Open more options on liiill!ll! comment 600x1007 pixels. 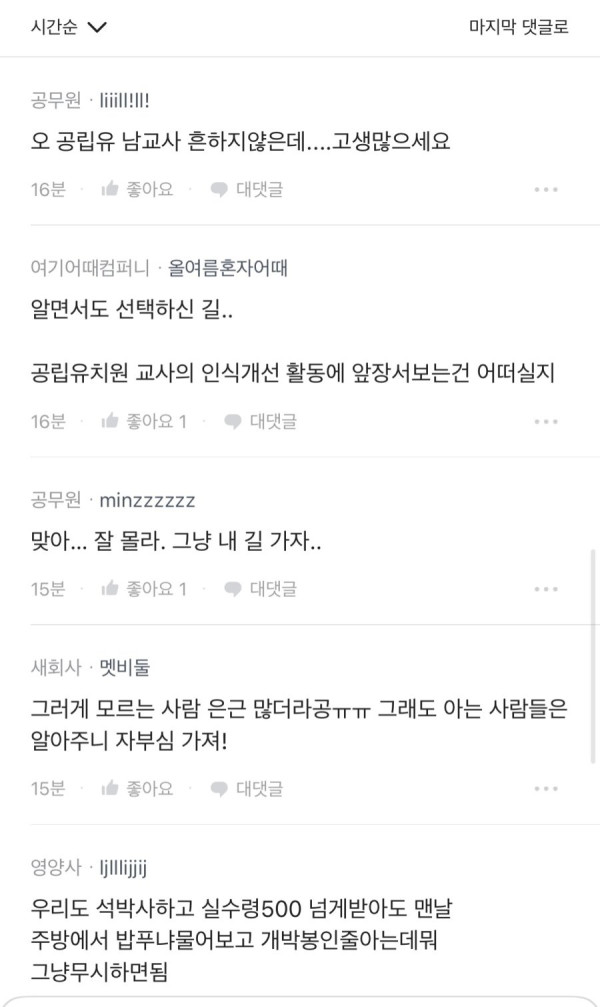coord(546,189)
